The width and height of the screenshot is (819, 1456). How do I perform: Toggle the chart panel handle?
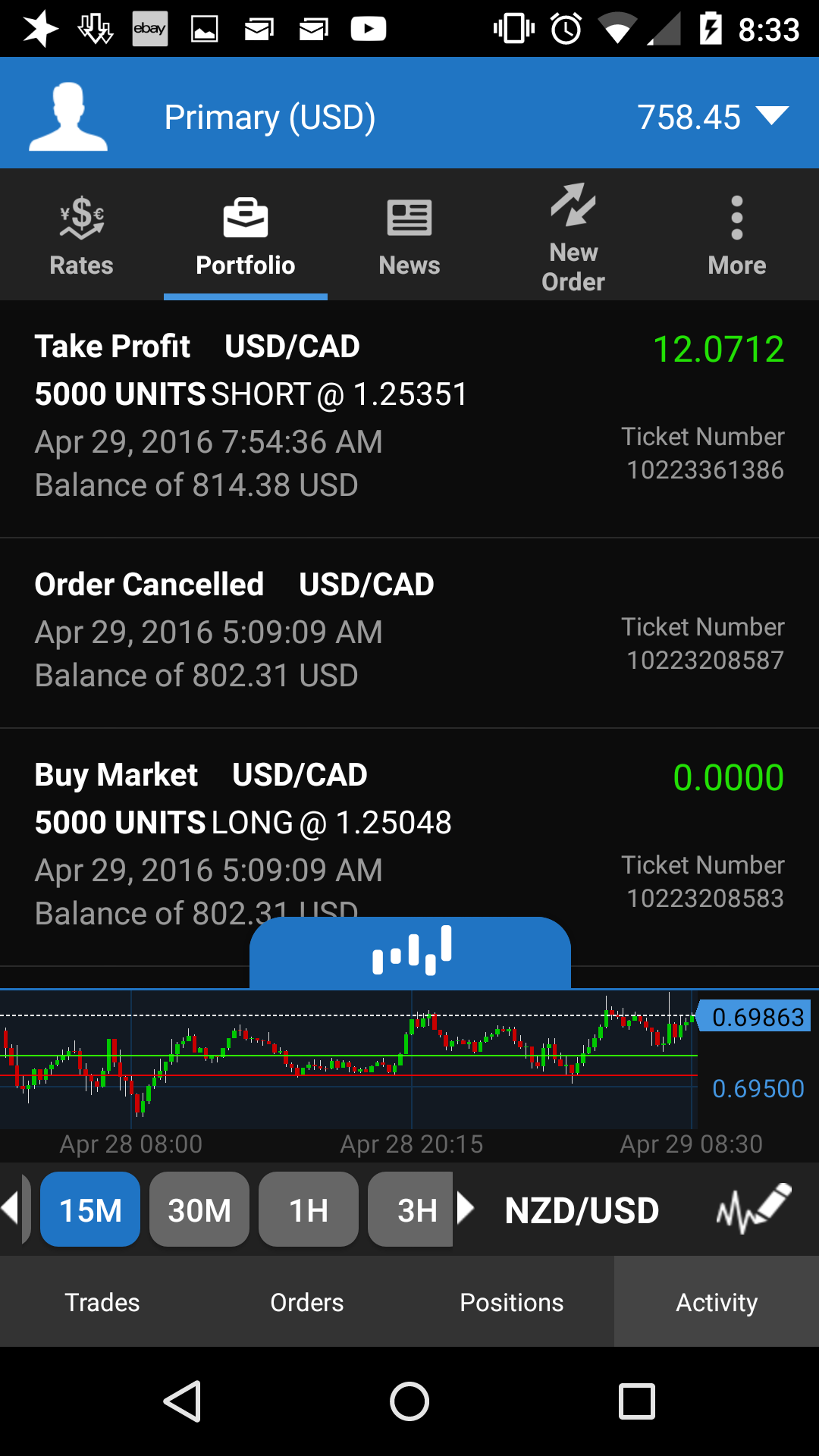410,951
